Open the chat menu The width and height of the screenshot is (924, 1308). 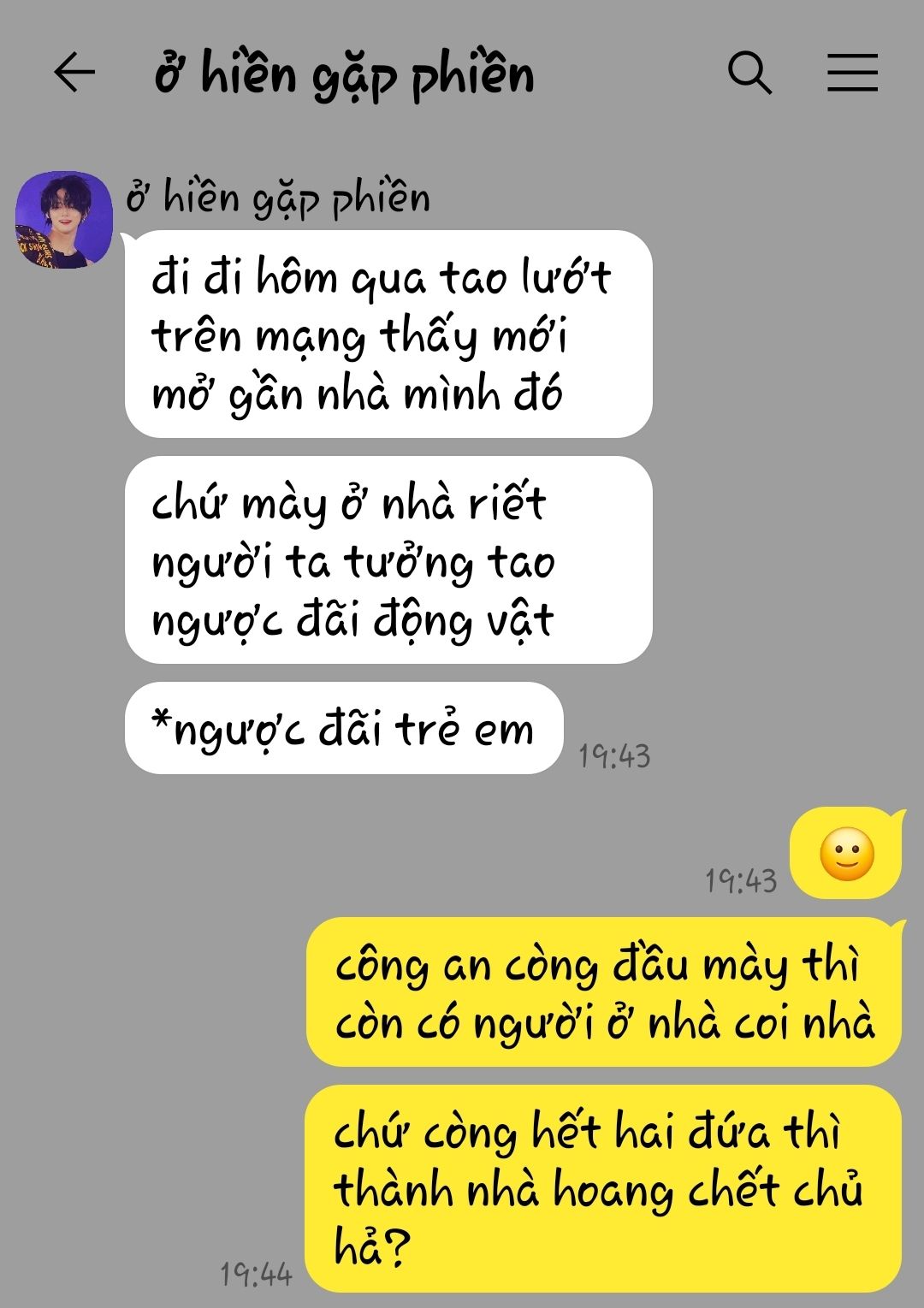pyautogui.click(x=852, y=72)
